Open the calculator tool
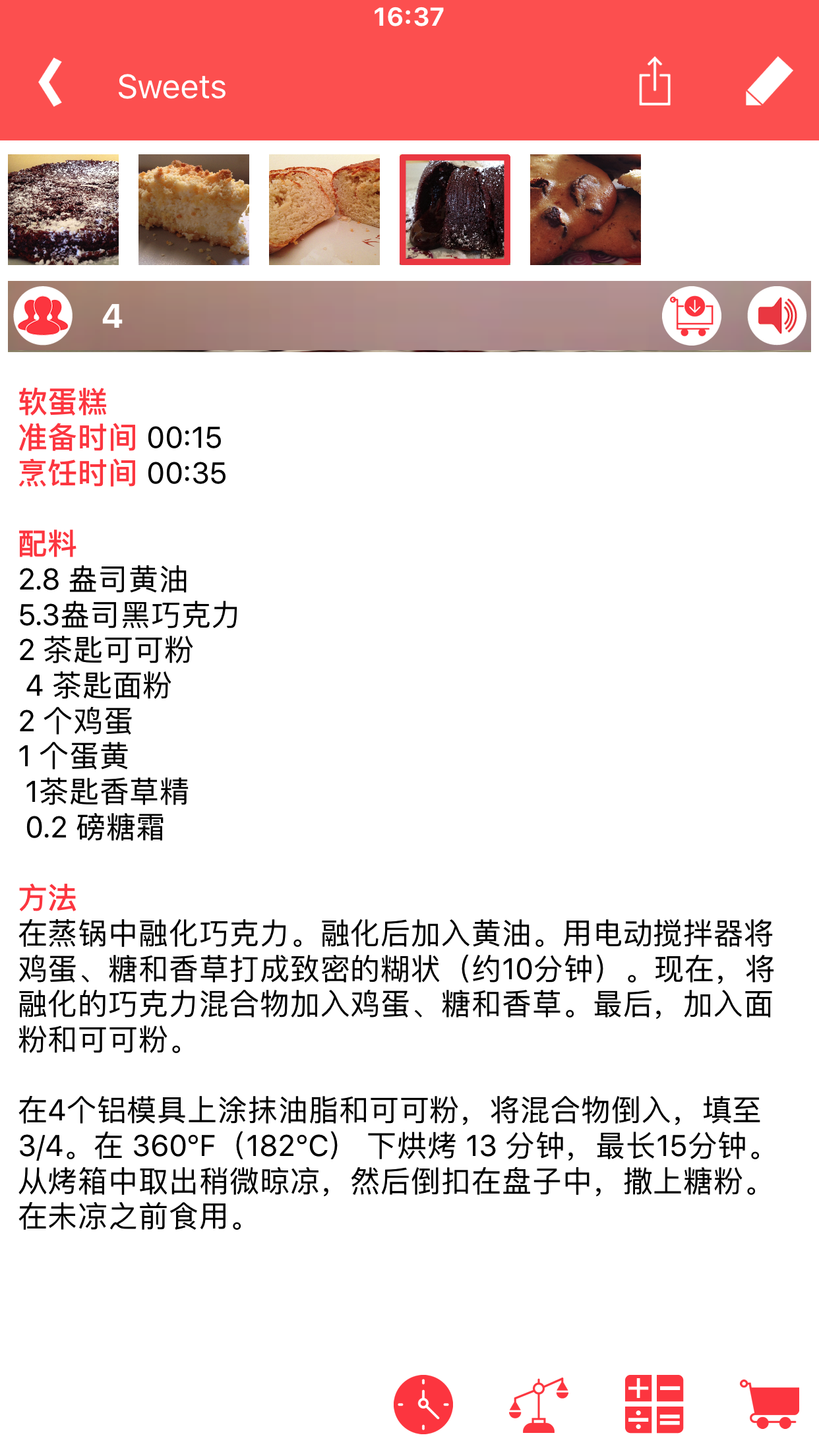The height and width of the screenshot is (1456, 819). coord(654,1405)
